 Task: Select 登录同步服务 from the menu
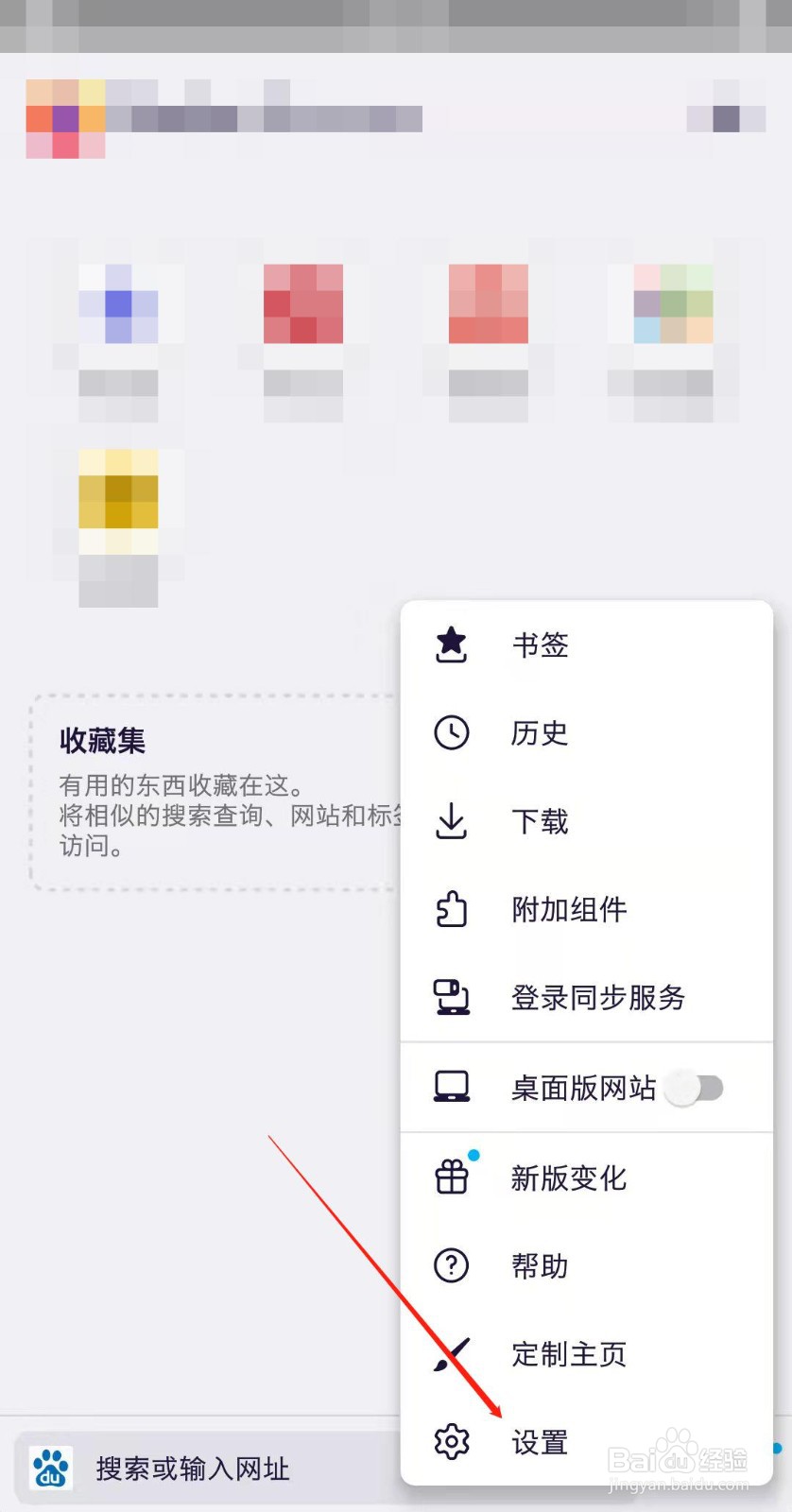click(x=596, y=997)
